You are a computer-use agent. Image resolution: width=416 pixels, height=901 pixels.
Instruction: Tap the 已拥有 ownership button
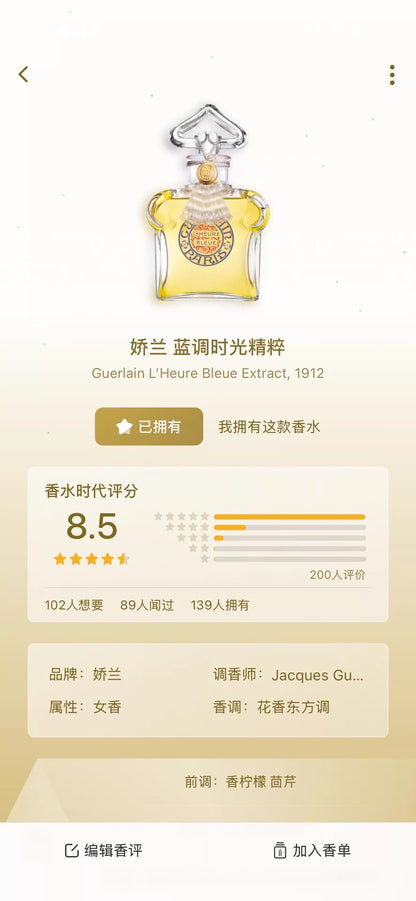149,426
